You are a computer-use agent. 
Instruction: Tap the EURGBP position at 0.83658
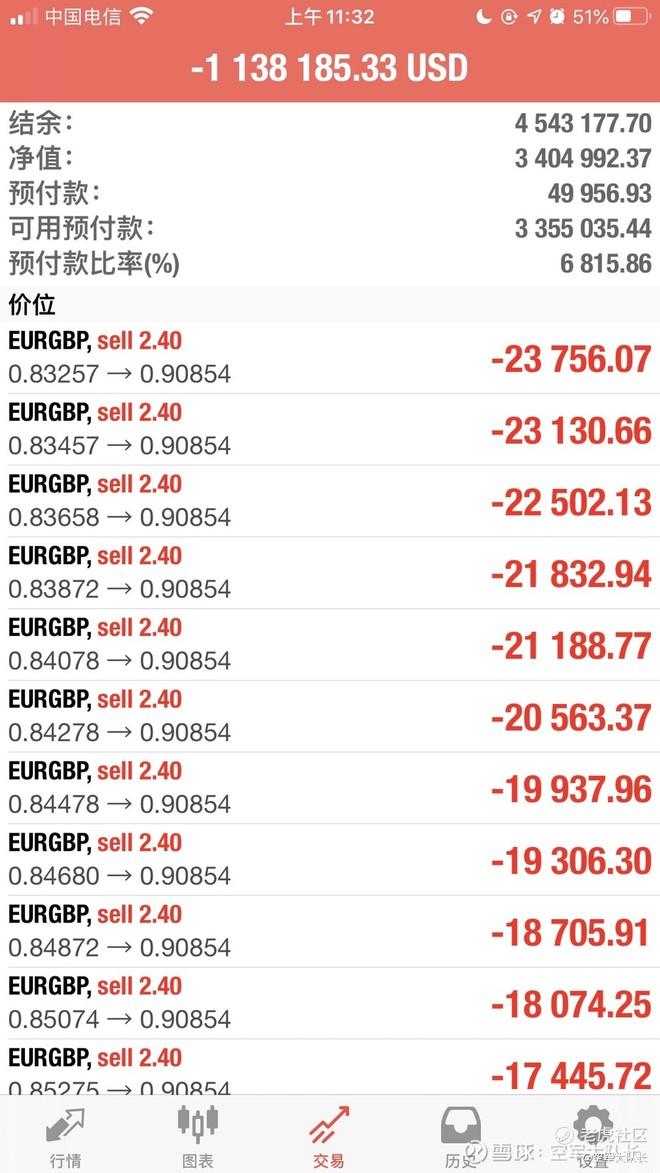[x=330, y=502]
